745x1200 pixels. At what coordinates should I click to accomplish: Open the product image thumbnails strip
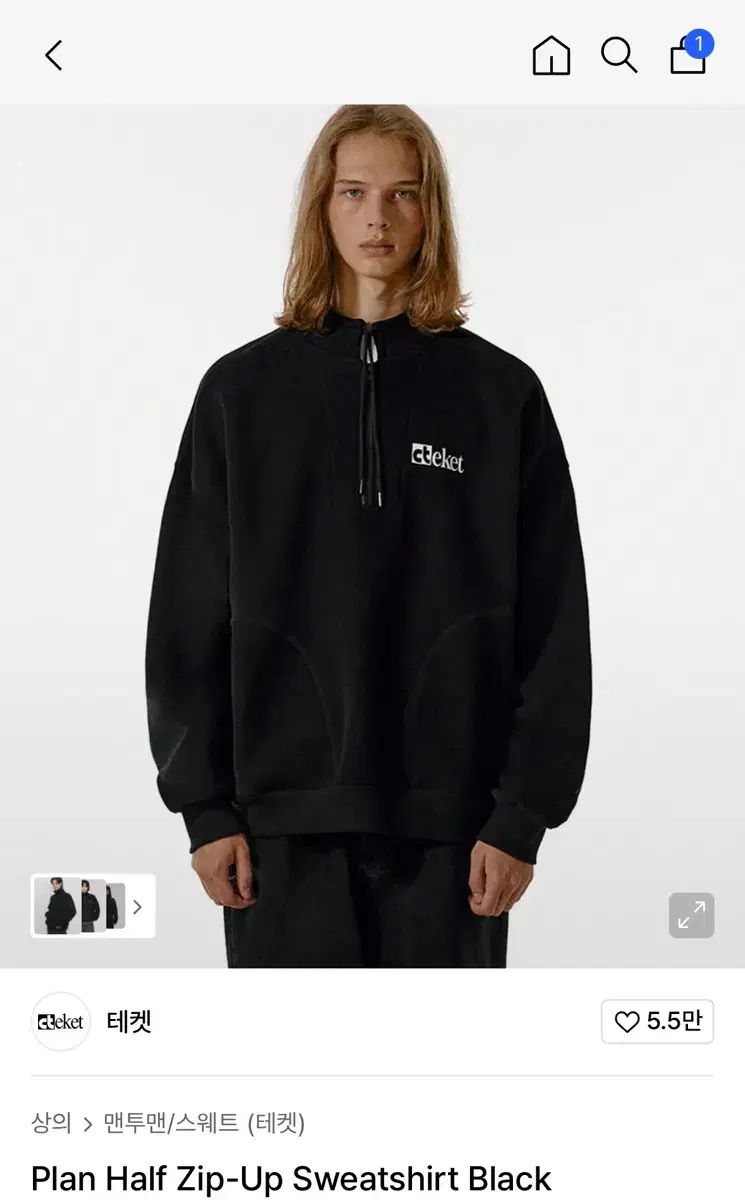[92, 906]
